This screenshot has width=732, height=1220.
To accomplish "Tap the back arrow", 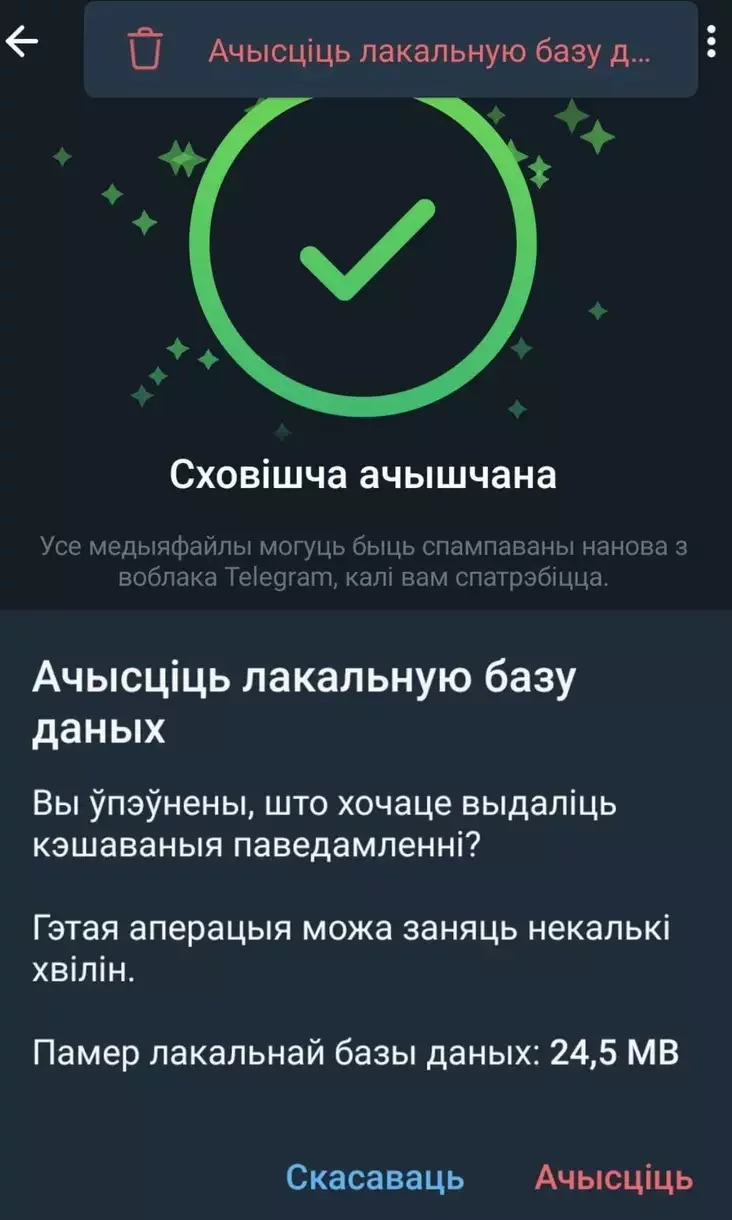I will coord(22,41).
